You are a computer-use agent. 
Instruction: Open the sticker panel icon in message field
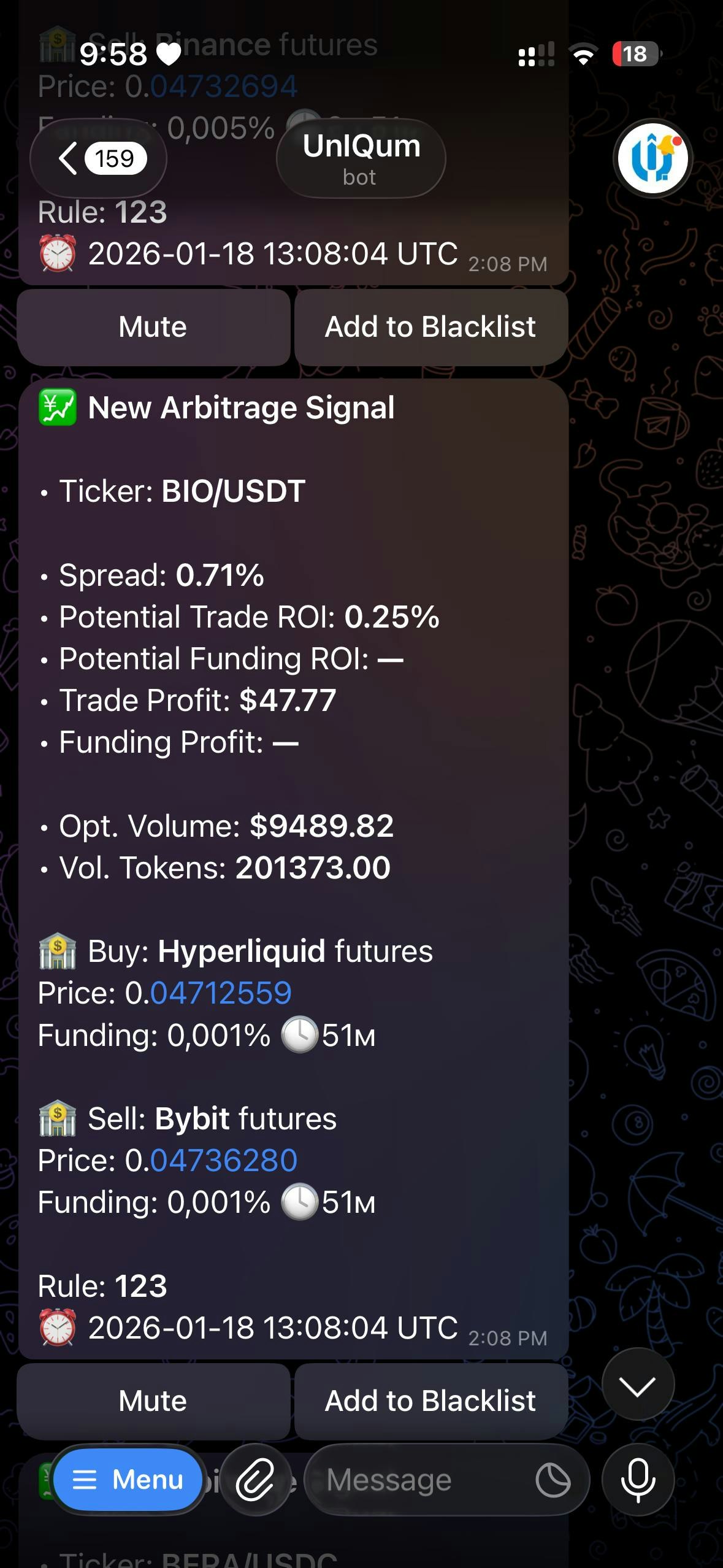click(553, 1480)
